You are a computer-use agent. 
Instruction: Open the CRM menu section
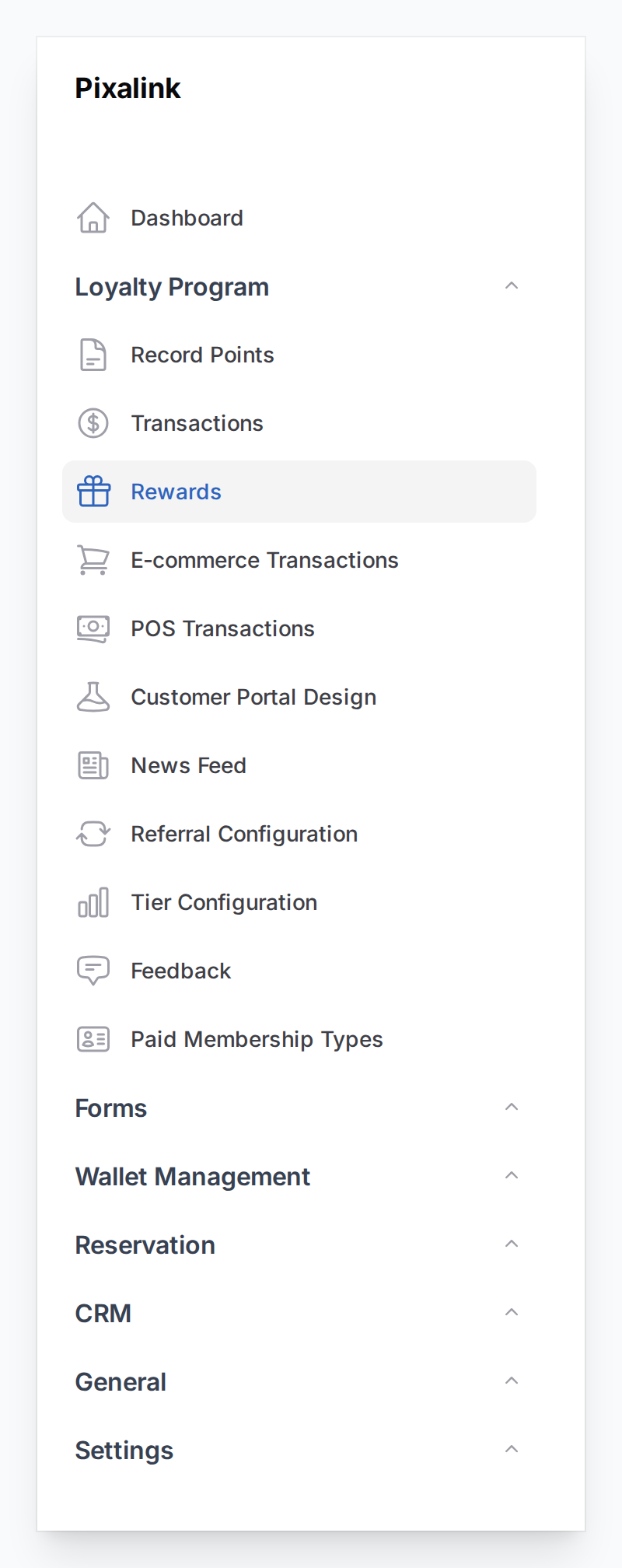coord(511,1311)
